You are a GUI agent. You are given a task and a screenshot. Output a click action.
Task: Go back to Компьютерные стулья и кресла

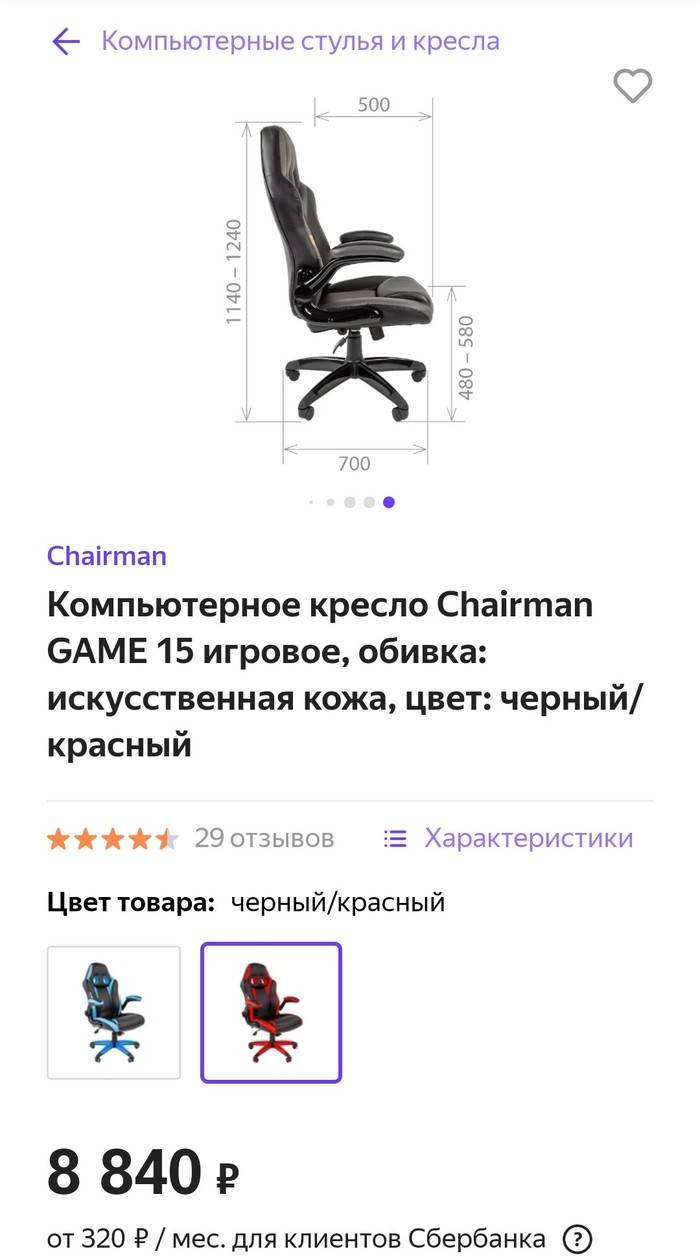[x=66, y=42]
